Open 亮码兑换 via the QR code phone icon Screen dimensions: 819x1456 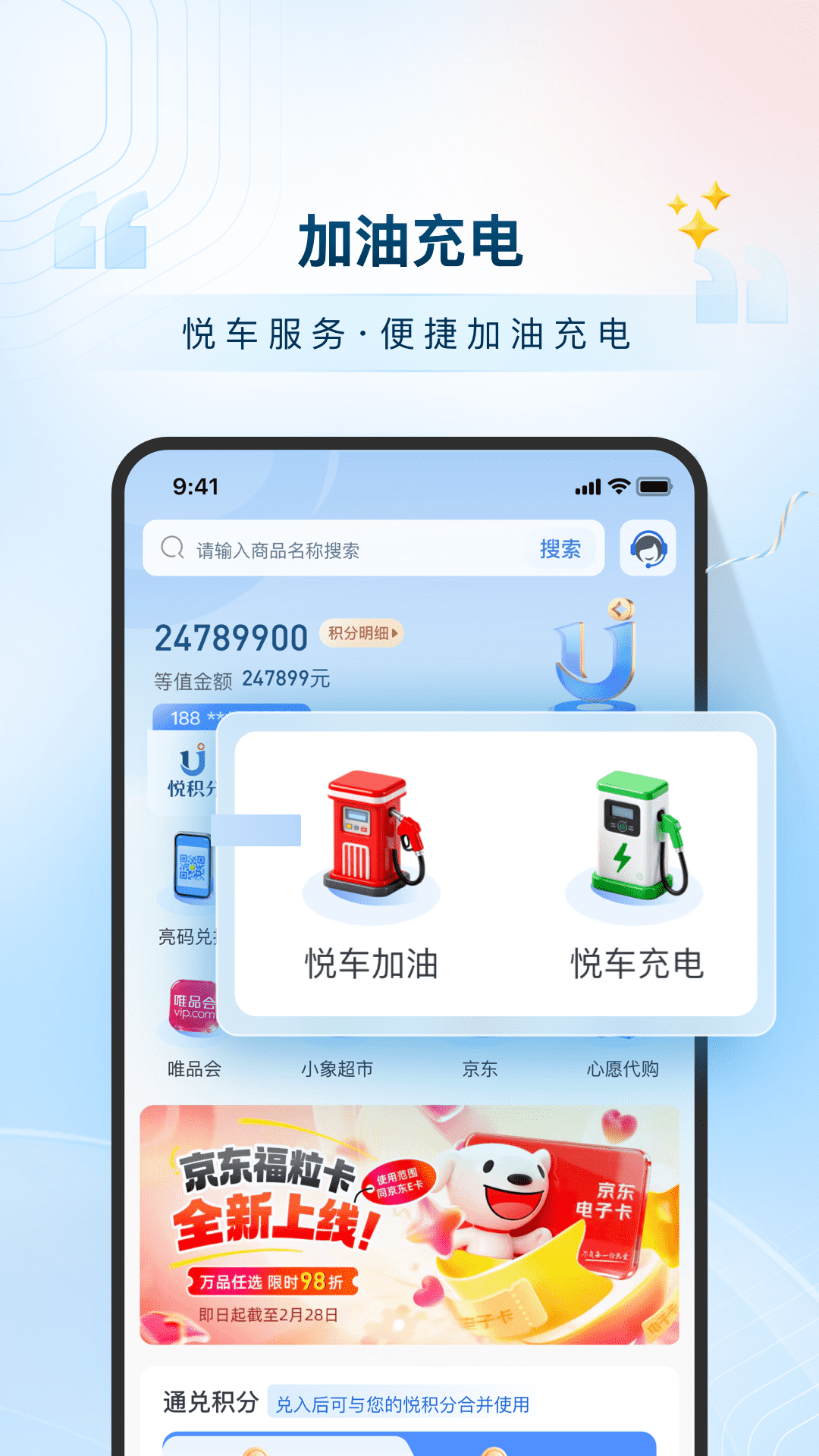pos(192,864)
